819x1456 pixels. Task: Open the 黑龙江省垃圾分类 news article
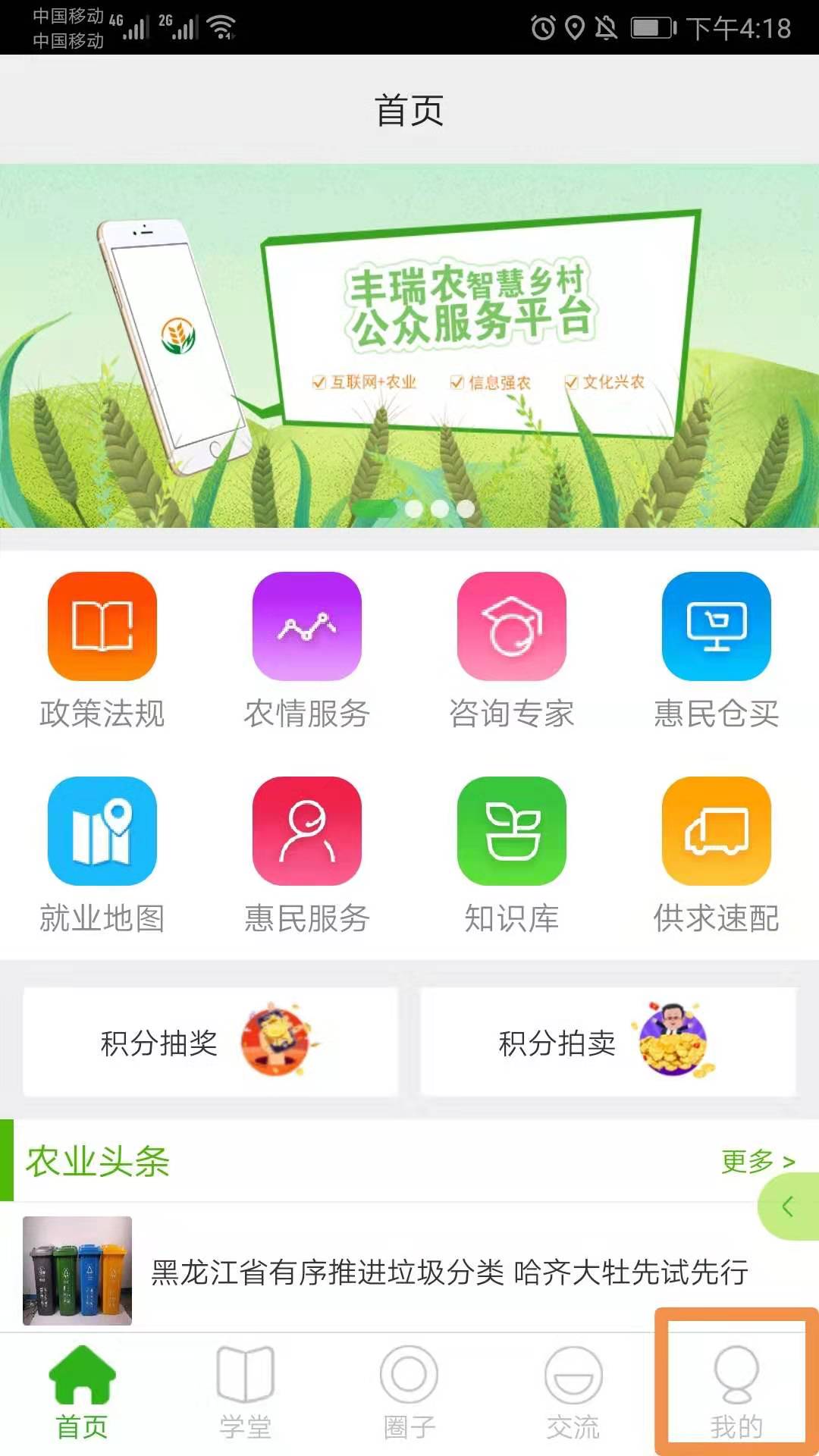449,1272
